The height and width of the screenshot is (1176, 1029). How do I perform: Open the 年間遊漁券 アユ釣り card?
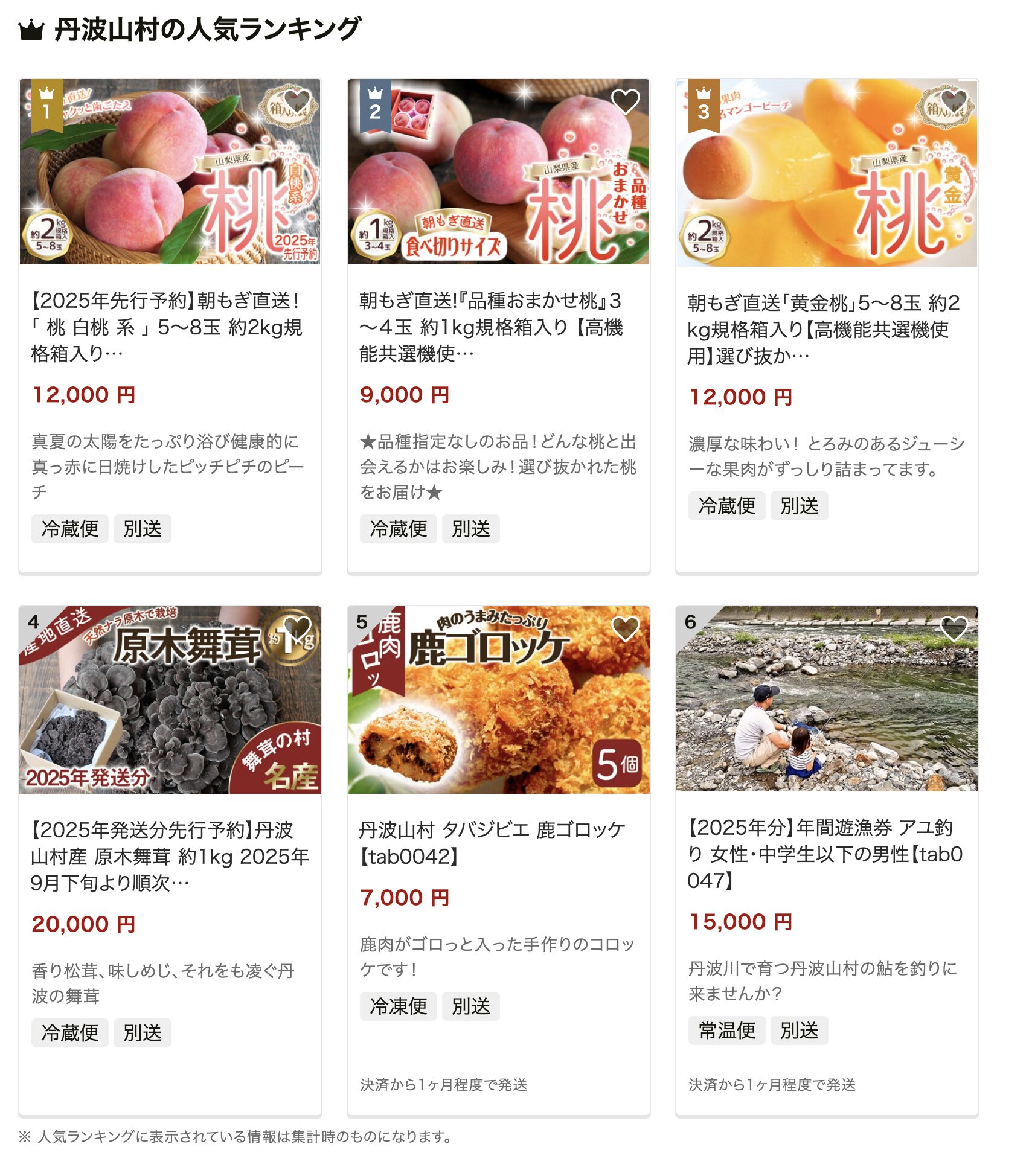click(827, 852)
